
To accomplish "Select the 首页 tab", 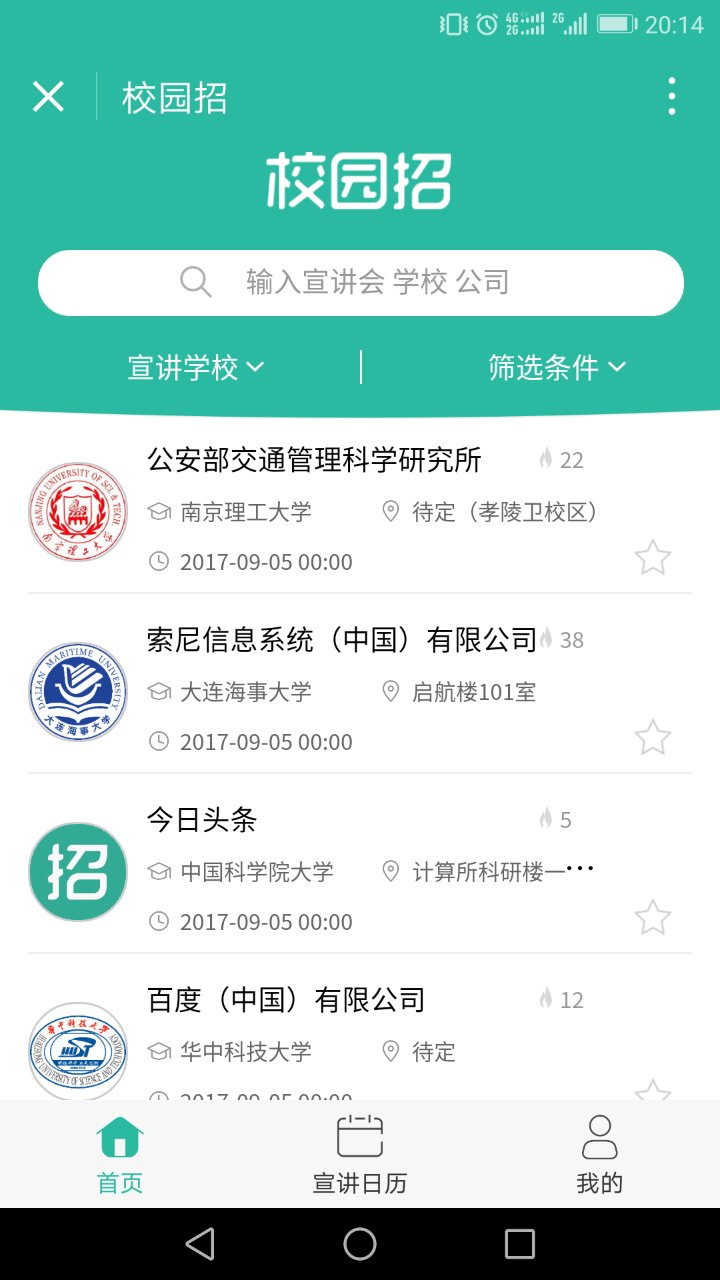I will [120, 1155].
